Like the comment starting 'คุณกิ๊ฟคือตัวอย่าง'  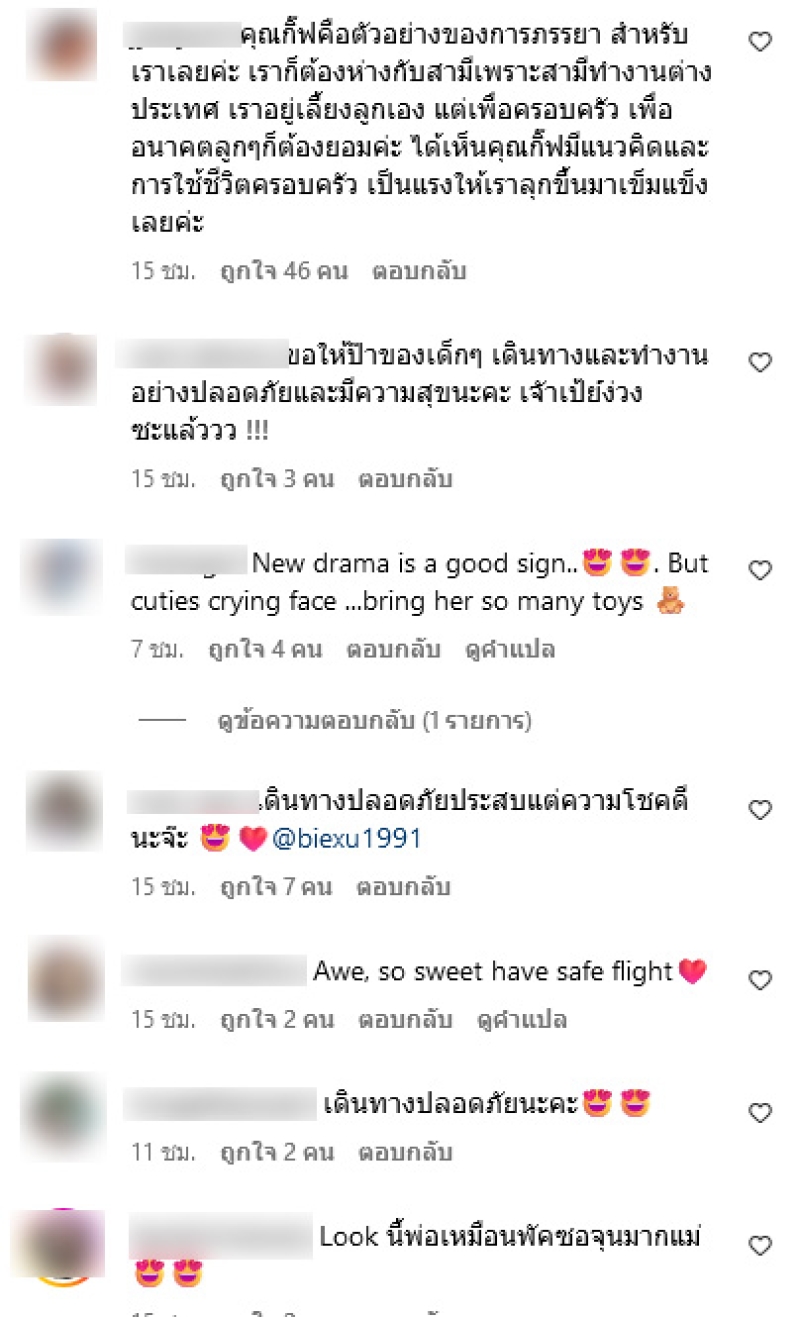[760, 42]
